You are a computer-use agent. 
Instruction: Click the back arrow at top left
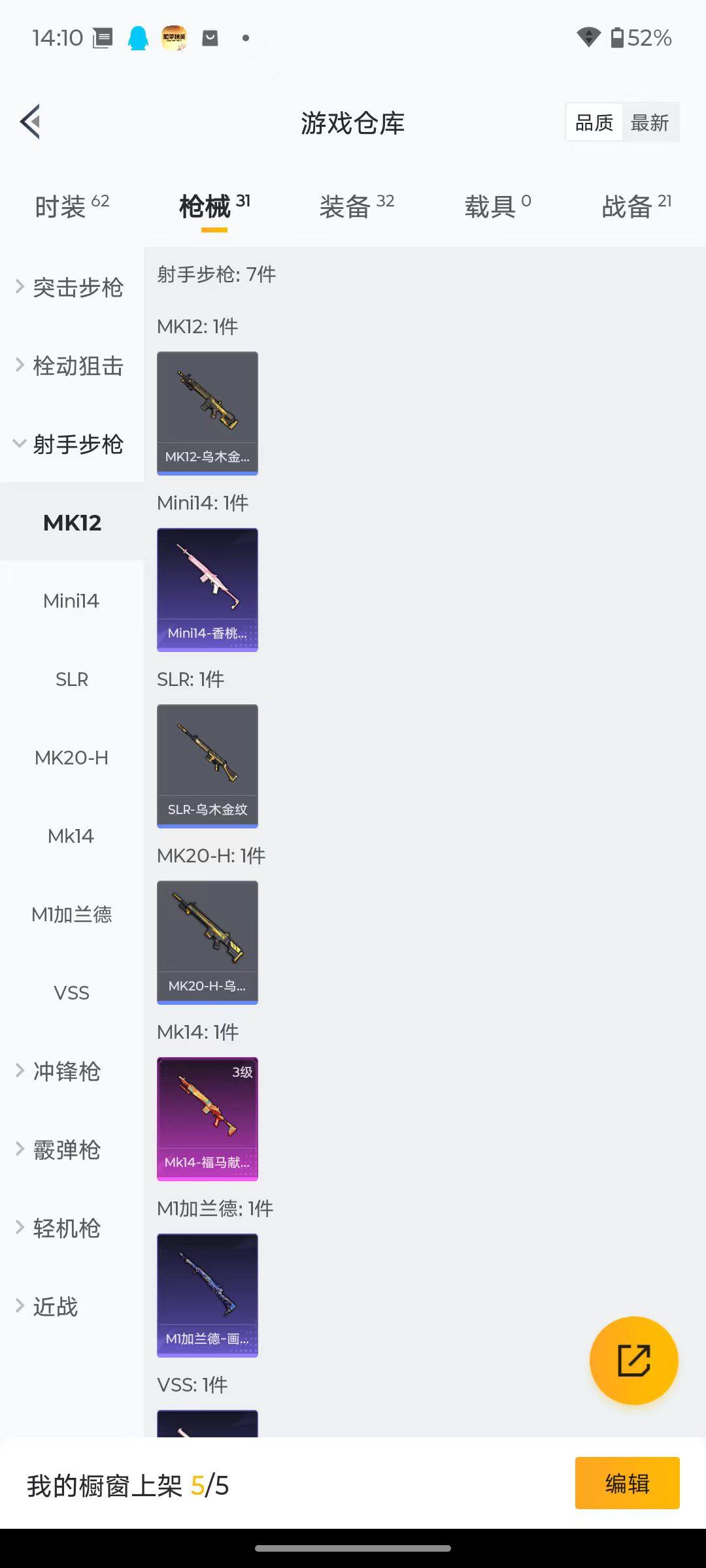tap(29, 122)
